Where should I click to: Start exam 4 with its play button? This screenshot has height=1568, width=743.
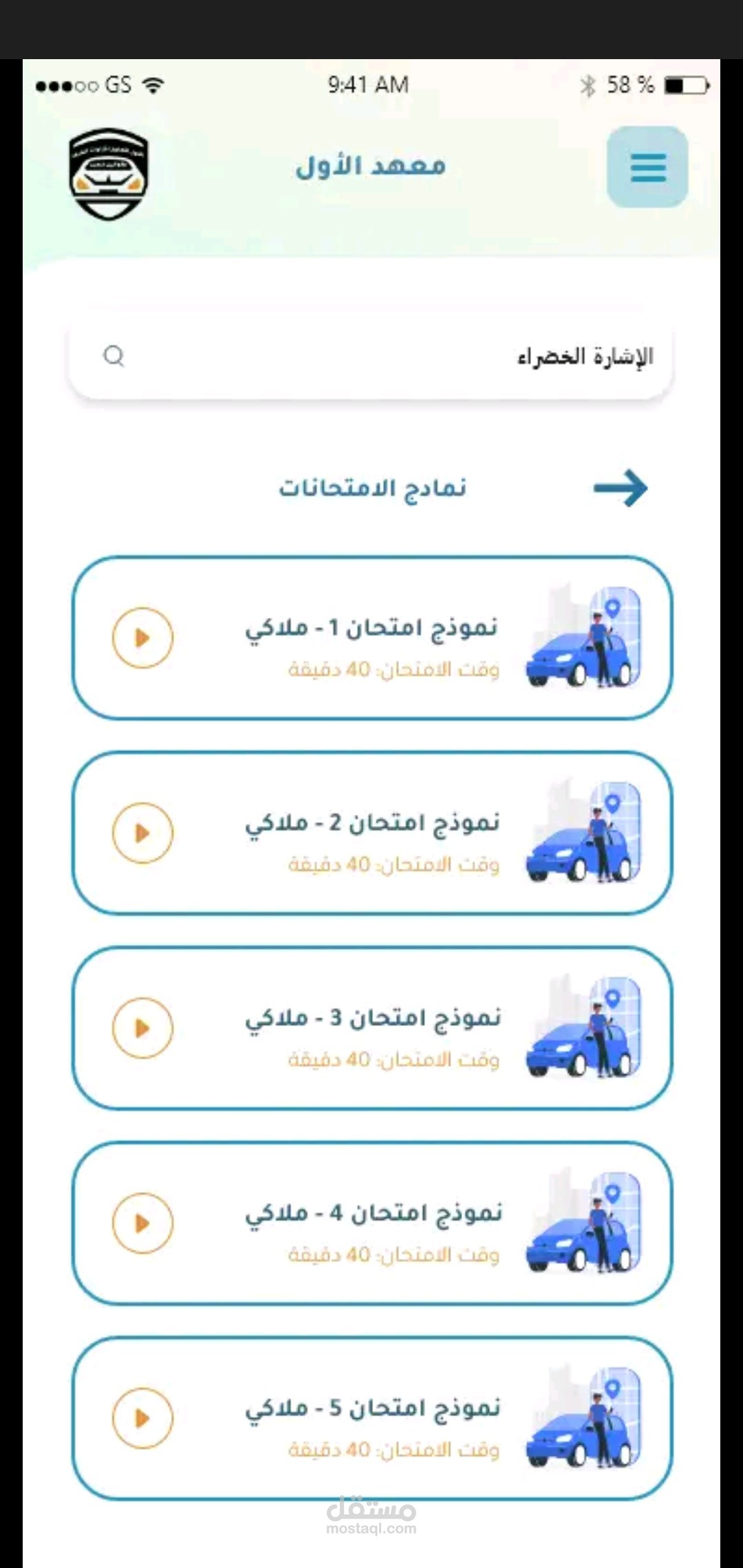[x=142, y=1223]
